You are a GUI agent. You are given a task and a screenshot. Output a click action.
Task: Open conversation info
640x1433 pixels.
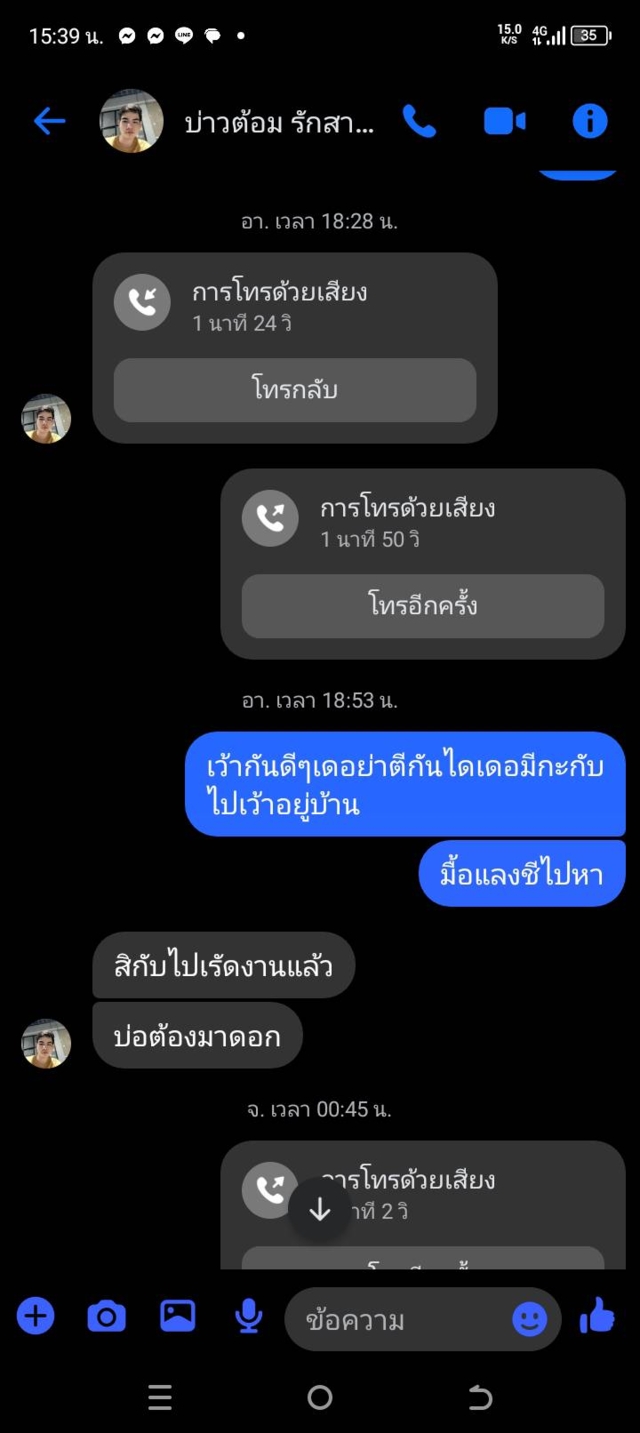coord(589,122)
